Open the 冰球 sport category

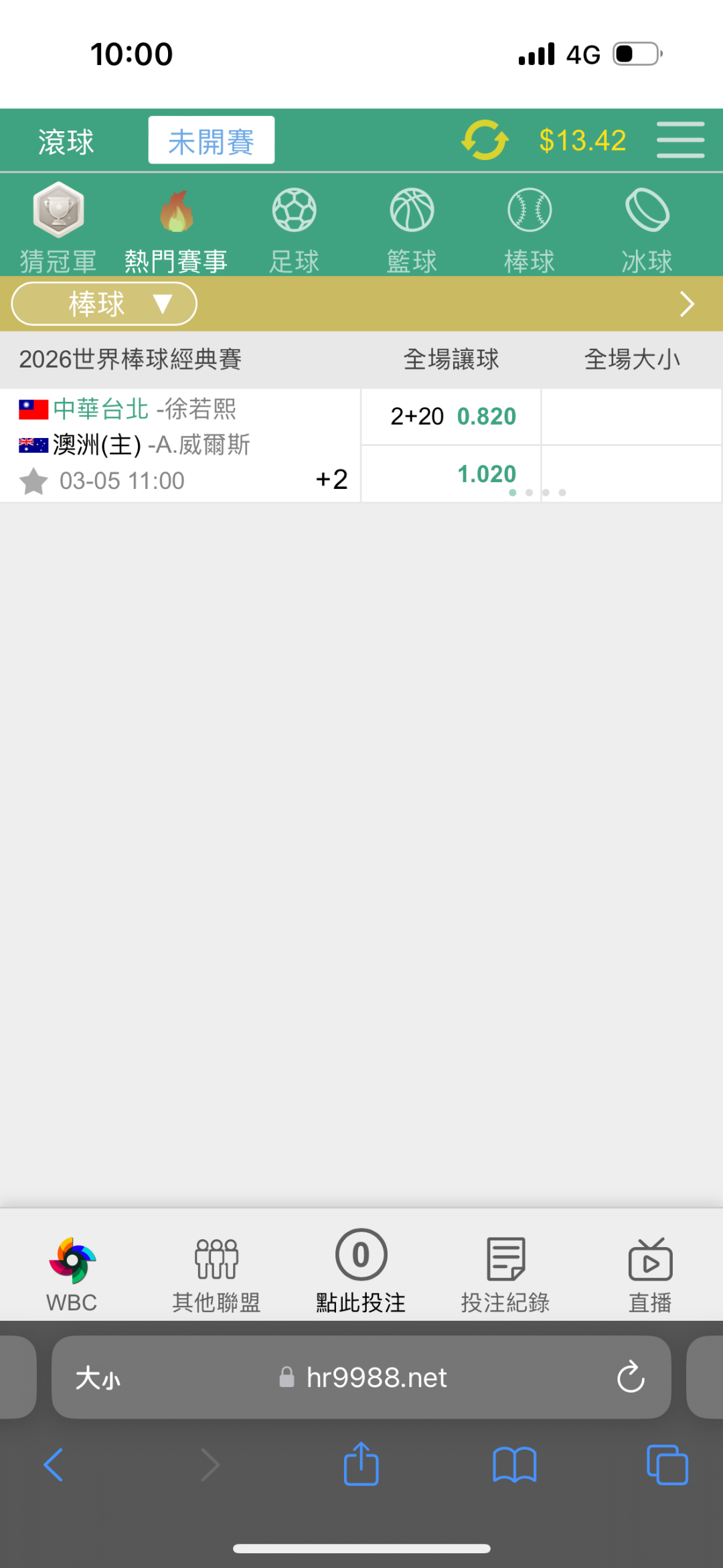[x=647, y=228]
